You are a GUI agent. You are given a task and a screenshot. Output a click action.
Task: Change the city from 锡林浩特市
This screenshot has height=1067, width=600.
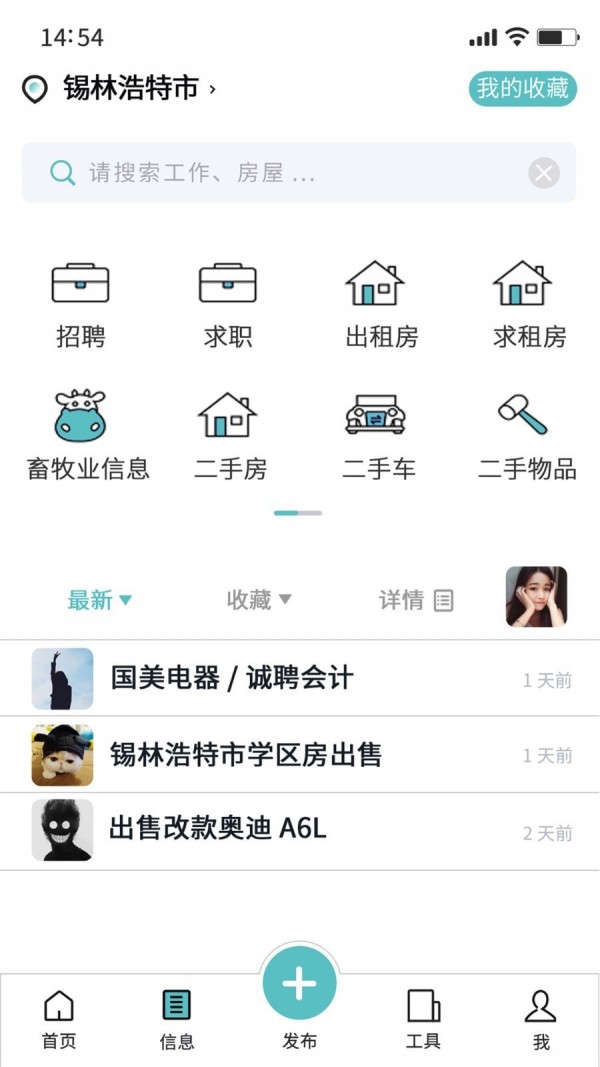click(x=130, y=89)
